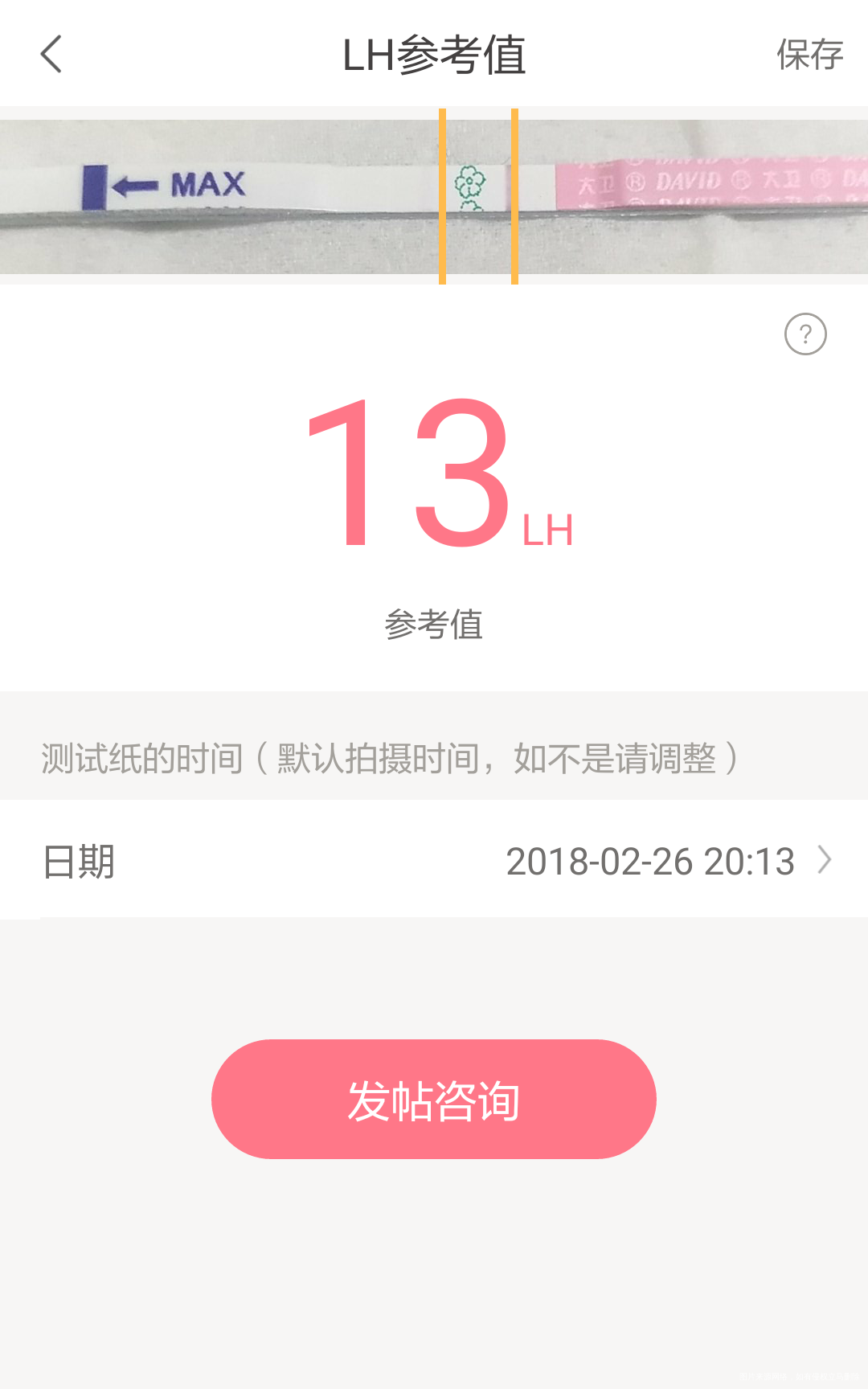The image size is (868, 1389).
Task: Select the LH参考值 title bar
Action: (434, 55)
